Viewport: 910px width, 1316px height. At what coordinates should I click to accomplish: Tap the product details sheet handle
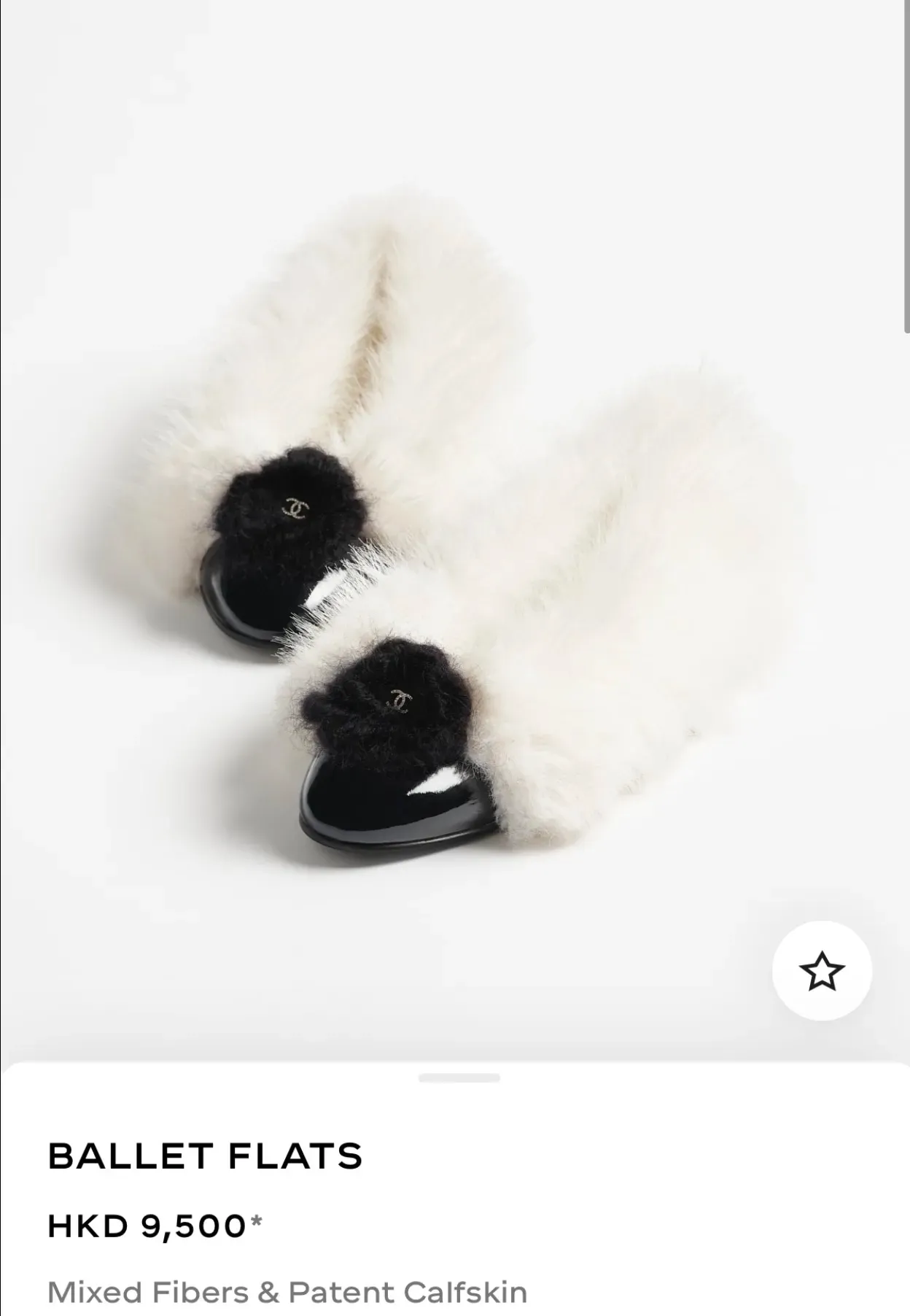(459, 1077)
